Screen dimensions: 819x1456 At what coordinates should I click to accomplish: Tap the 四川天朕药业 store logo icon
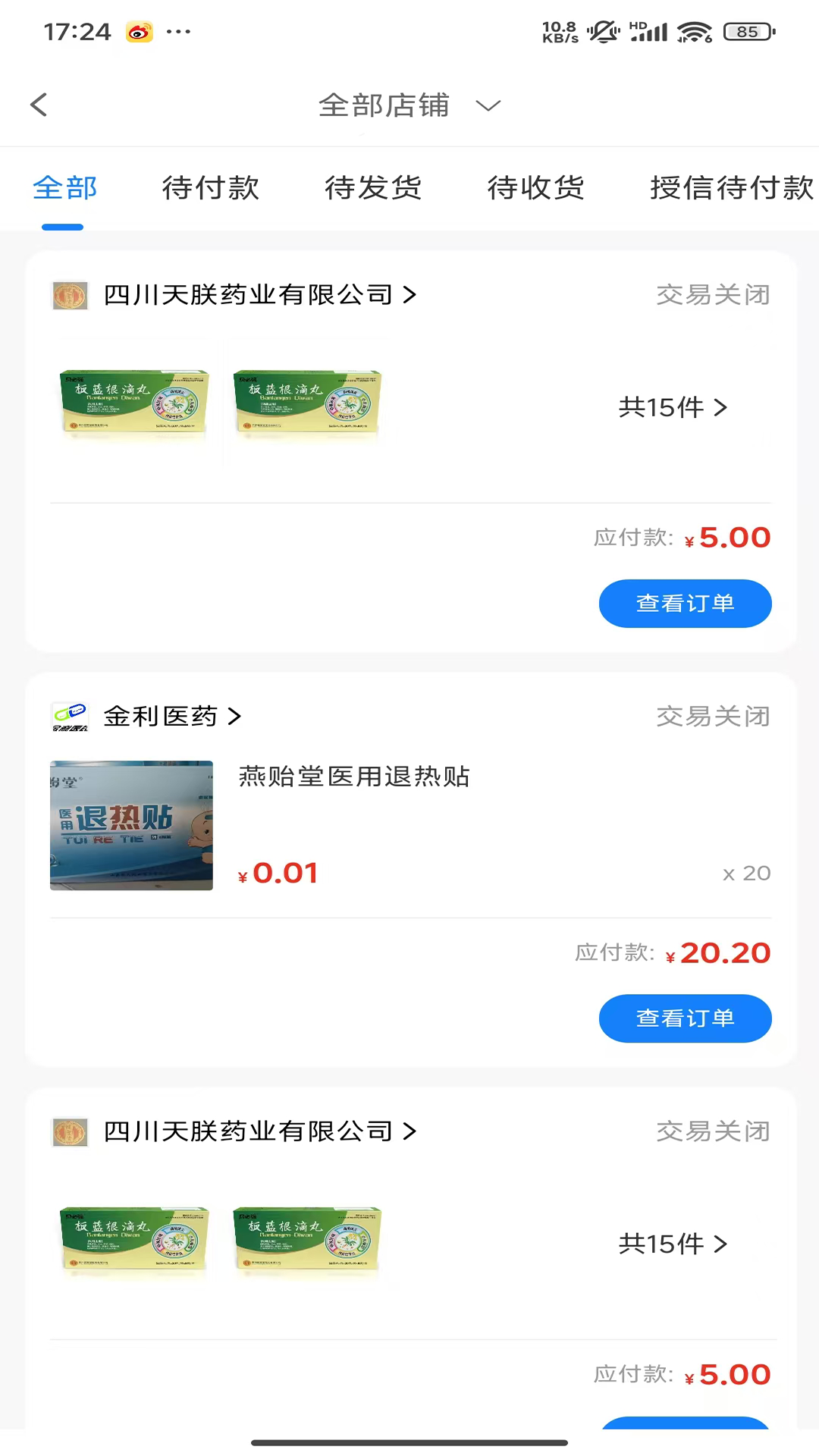pyautogui.click(x=70, y=295)
